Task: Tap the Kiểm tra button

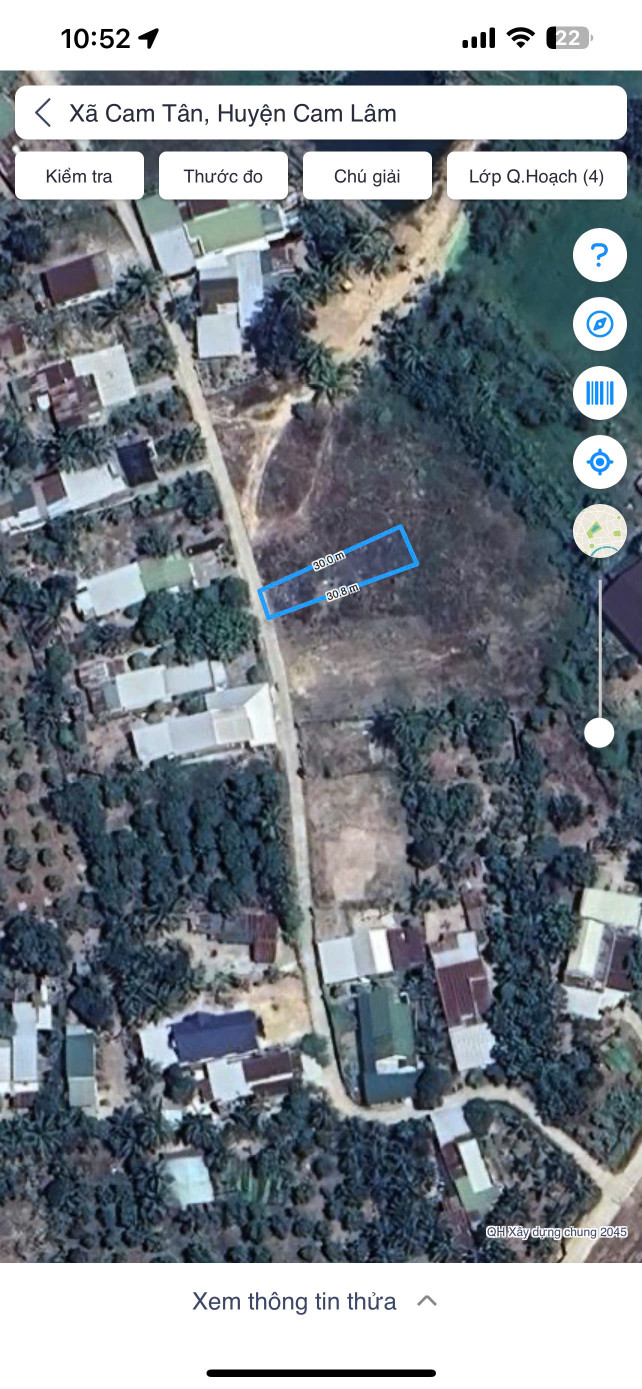Action: (79, 176)
